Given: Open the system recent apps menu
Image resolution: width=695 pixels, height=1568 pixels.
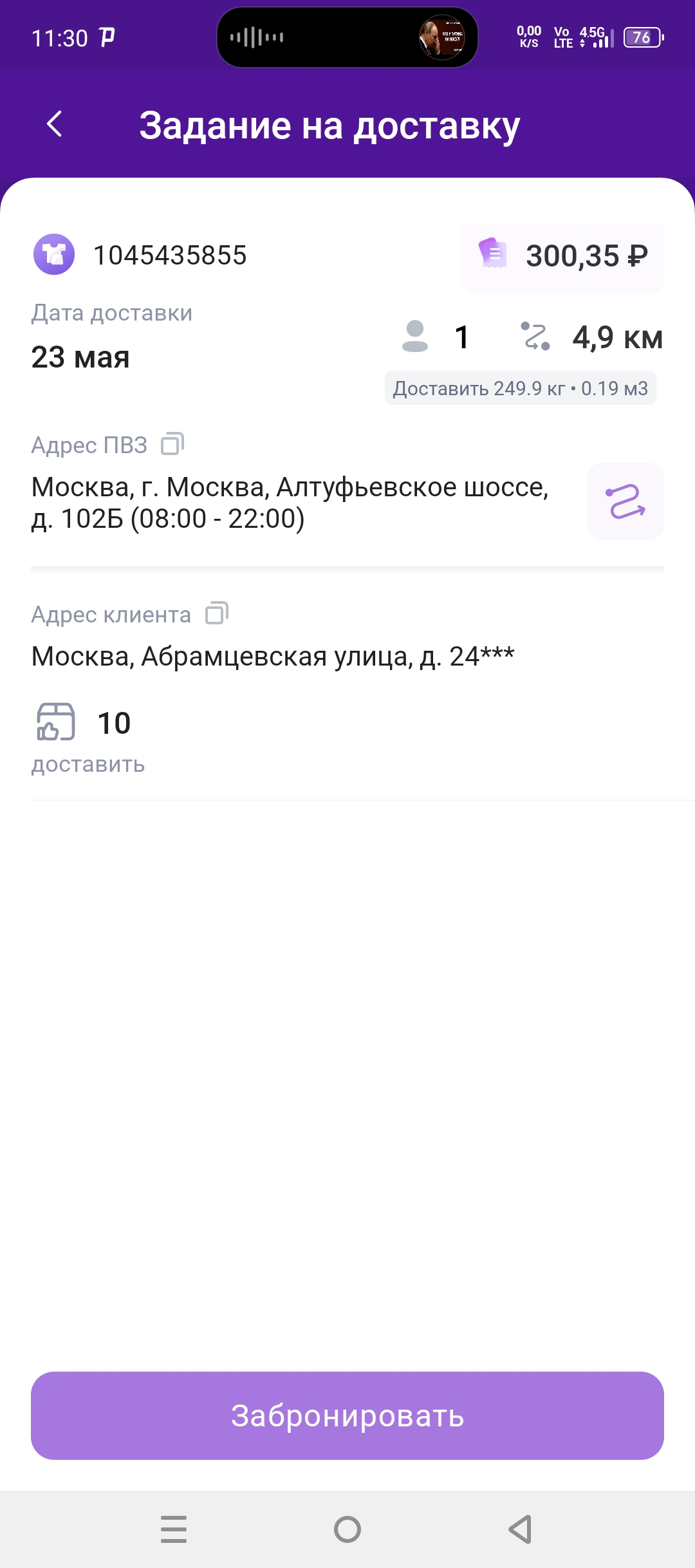Looking at the screenshot, I should click(x=174, y=1529).
